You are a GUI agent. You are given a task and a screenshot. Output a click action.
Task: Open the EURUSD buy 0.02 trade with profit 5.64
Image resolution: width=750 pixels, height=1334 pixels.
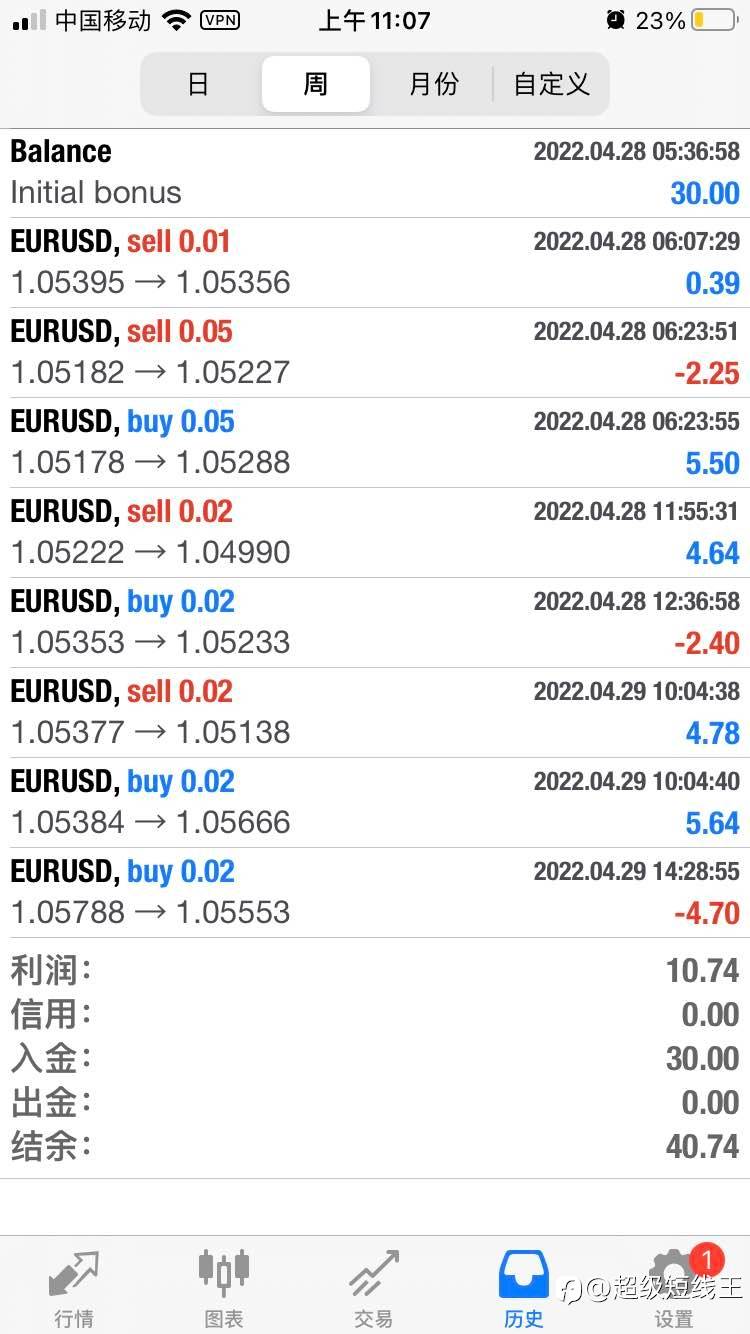tap(375, 803)
